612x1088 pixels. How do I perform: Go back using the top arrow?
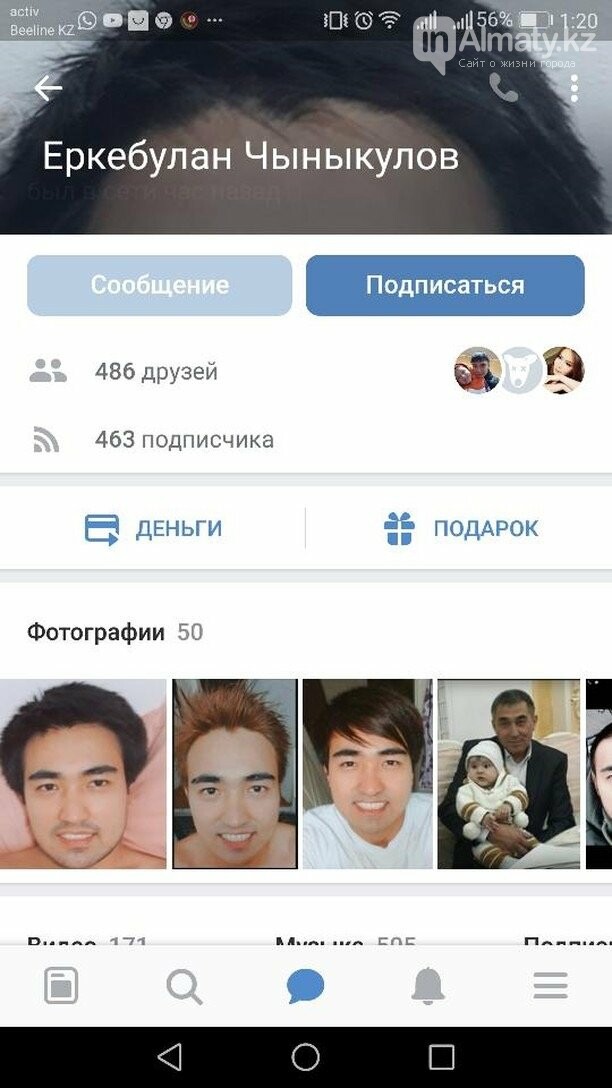click(47, 89)
